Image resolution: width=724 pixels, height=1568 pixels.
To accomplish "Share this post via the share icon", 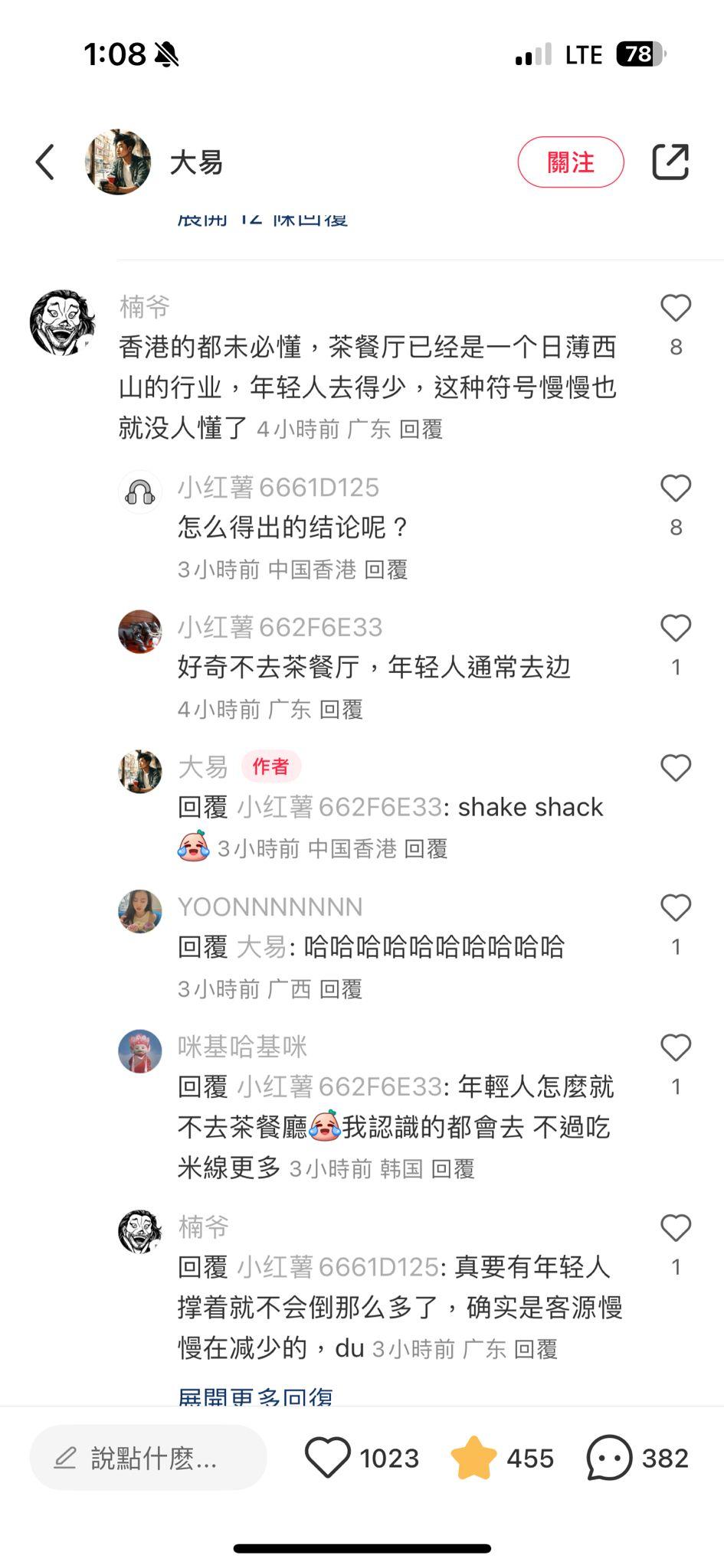I will 670,162.
